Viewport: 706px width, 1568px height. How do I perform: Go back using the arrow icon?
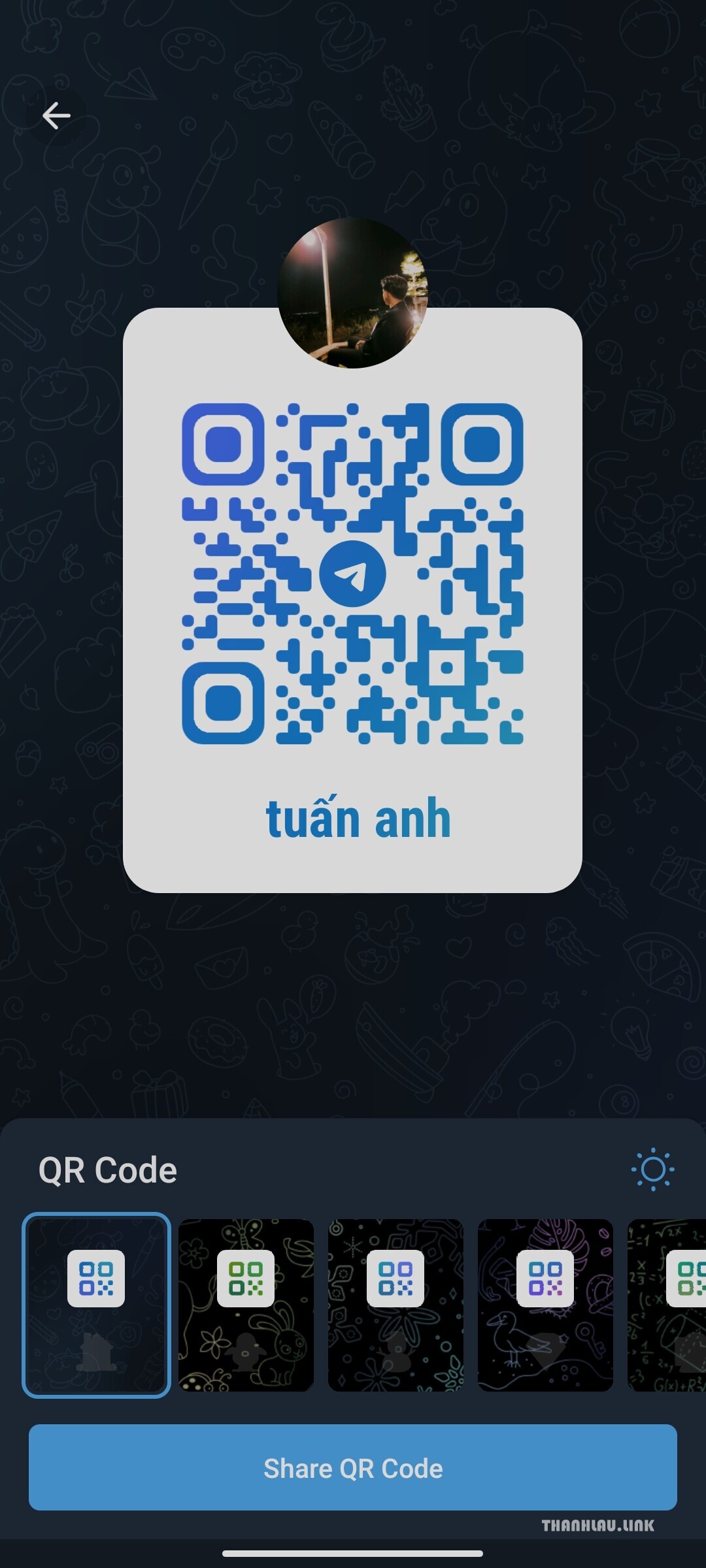click(56, 116)
